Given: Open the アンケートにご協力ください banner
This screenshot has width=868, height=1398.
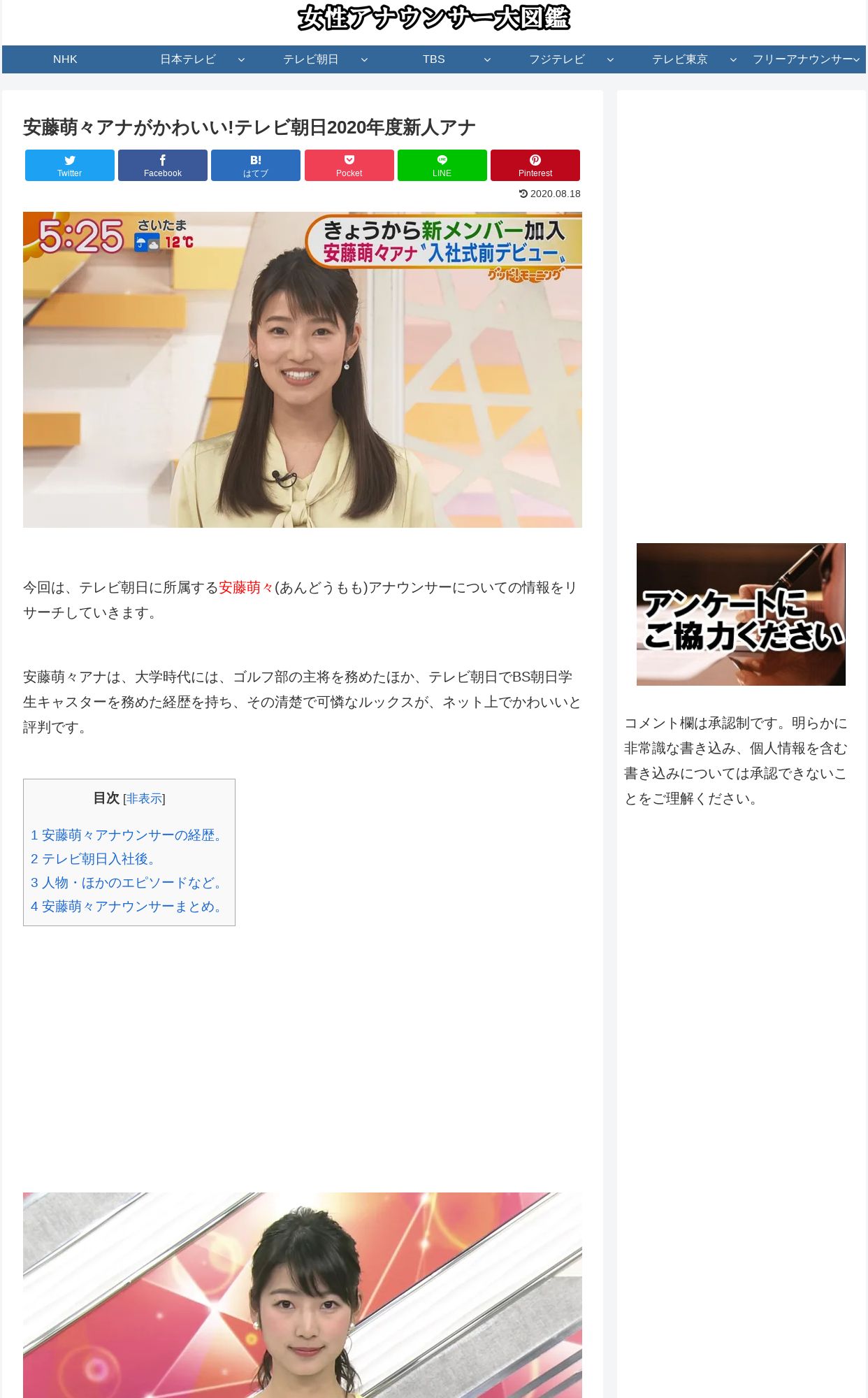Looking at the screenshot, I should [741, 614].
